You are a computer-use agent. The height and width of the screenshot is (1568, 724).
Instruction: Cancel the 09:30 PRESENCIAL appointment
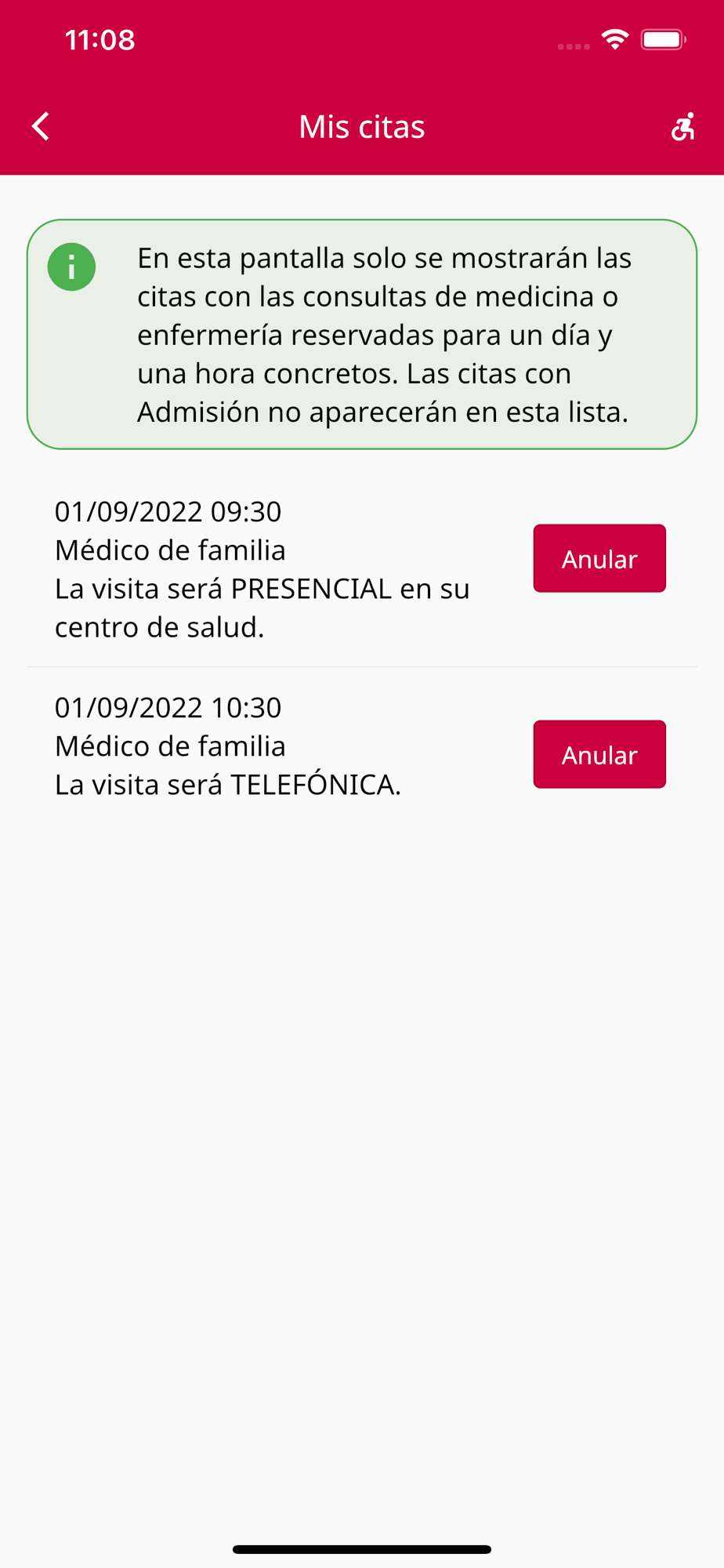pyautogui.click(x=599, y=558)
